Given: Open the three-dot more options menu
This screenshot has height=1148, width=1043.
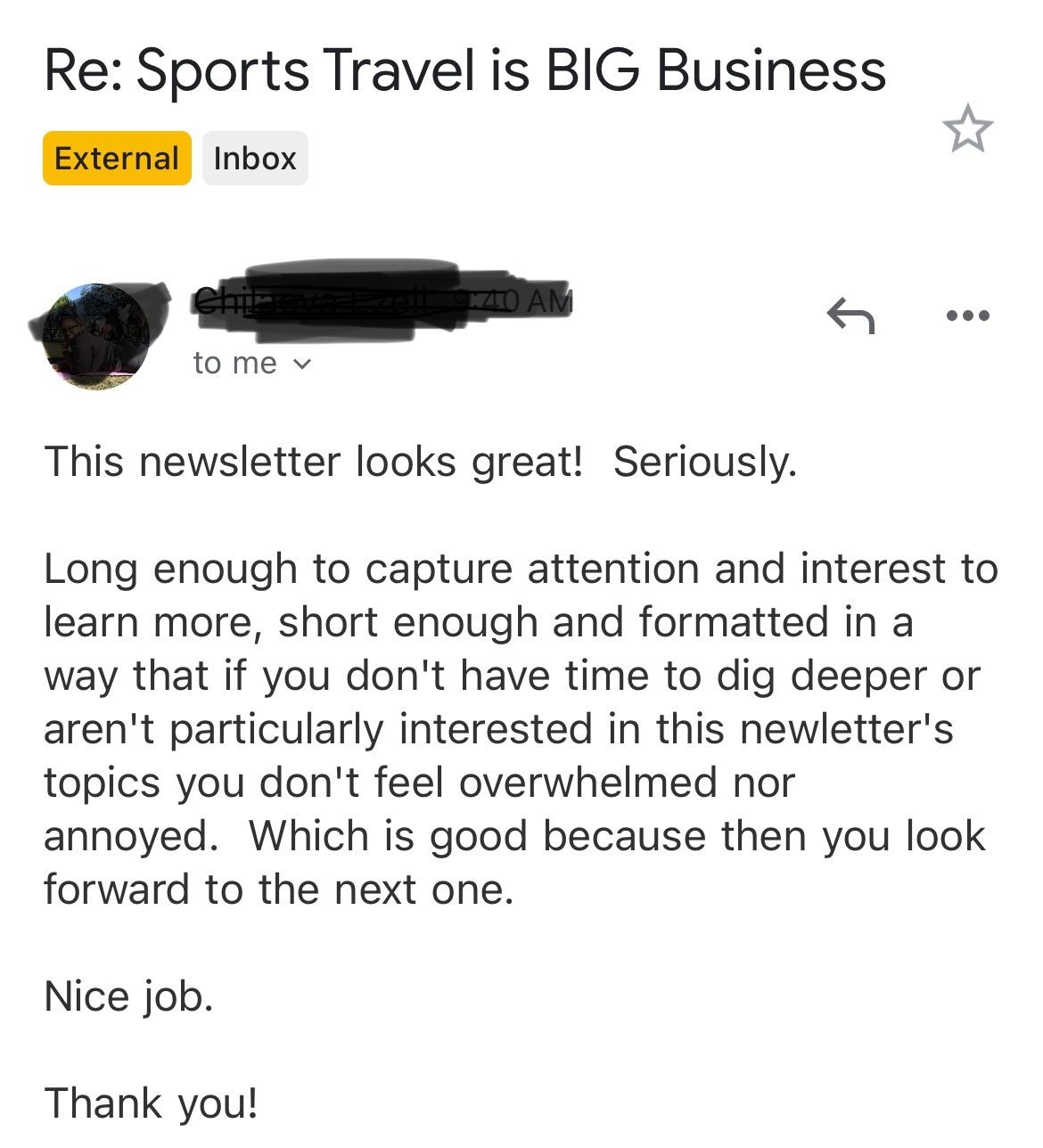Looking at the screenshot, I should point(967,316).
